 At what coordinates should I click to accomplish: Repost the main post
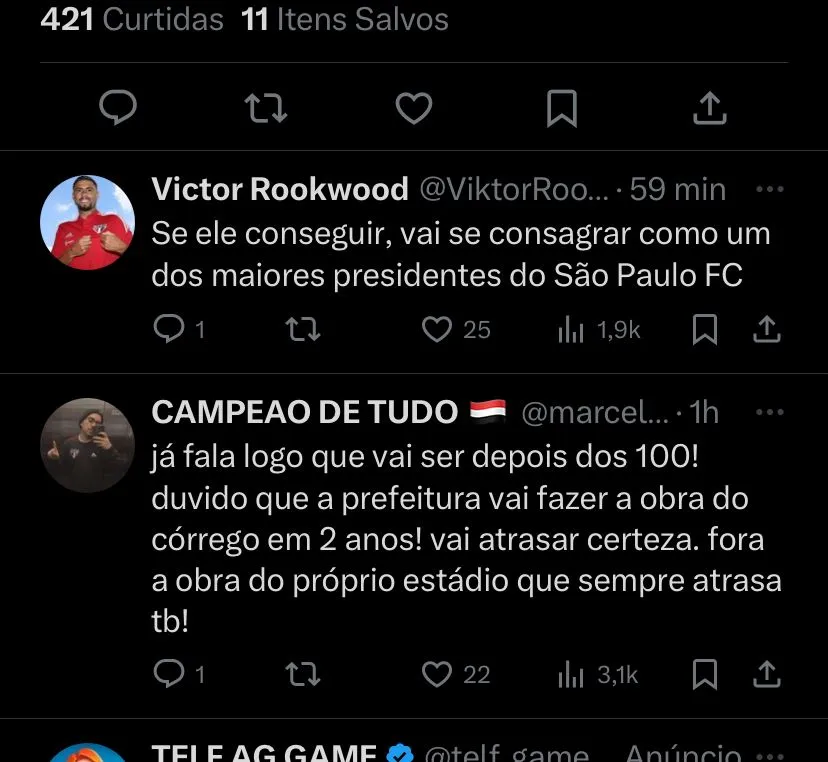pos(266,108)
